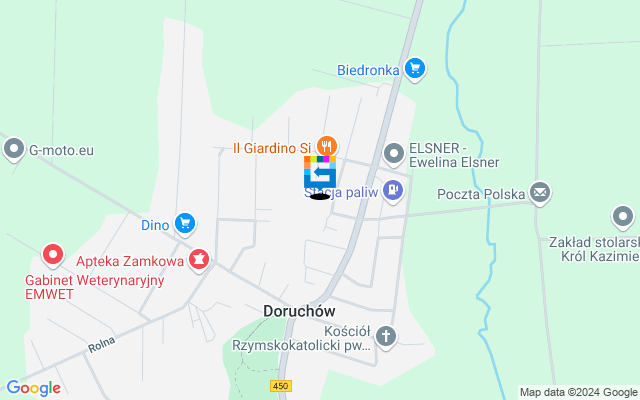
Task: Open the Google logo link
Action: click(x=33, y=388)
